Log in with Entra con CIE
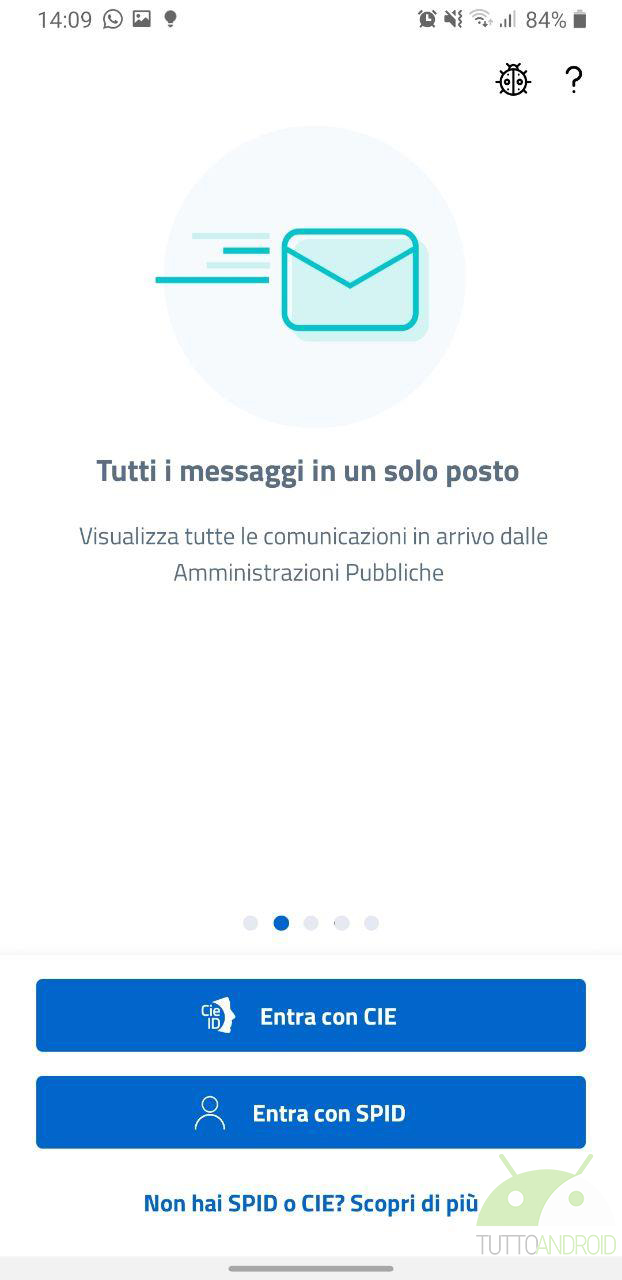 click(x=311, y=1016)
